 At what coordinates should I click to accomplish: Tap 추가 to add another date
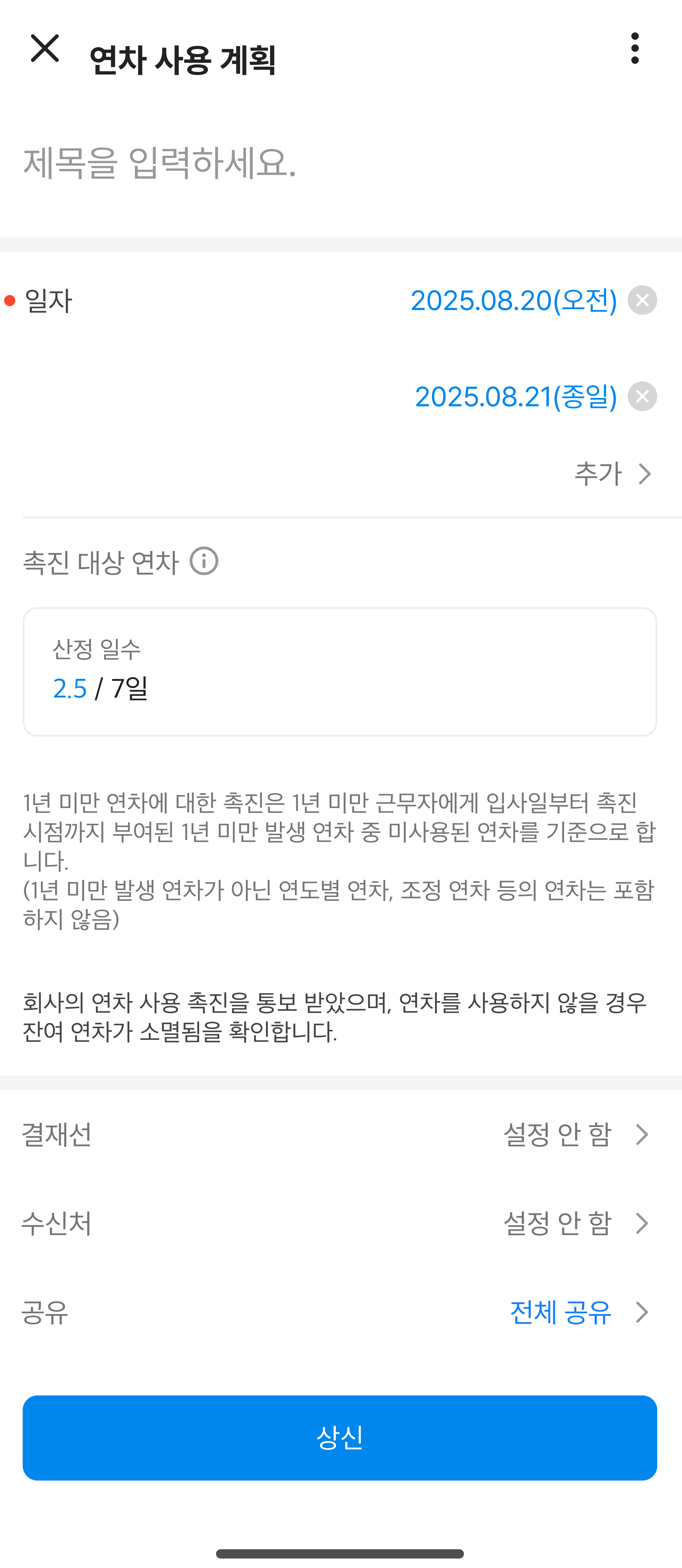(613, 474)
